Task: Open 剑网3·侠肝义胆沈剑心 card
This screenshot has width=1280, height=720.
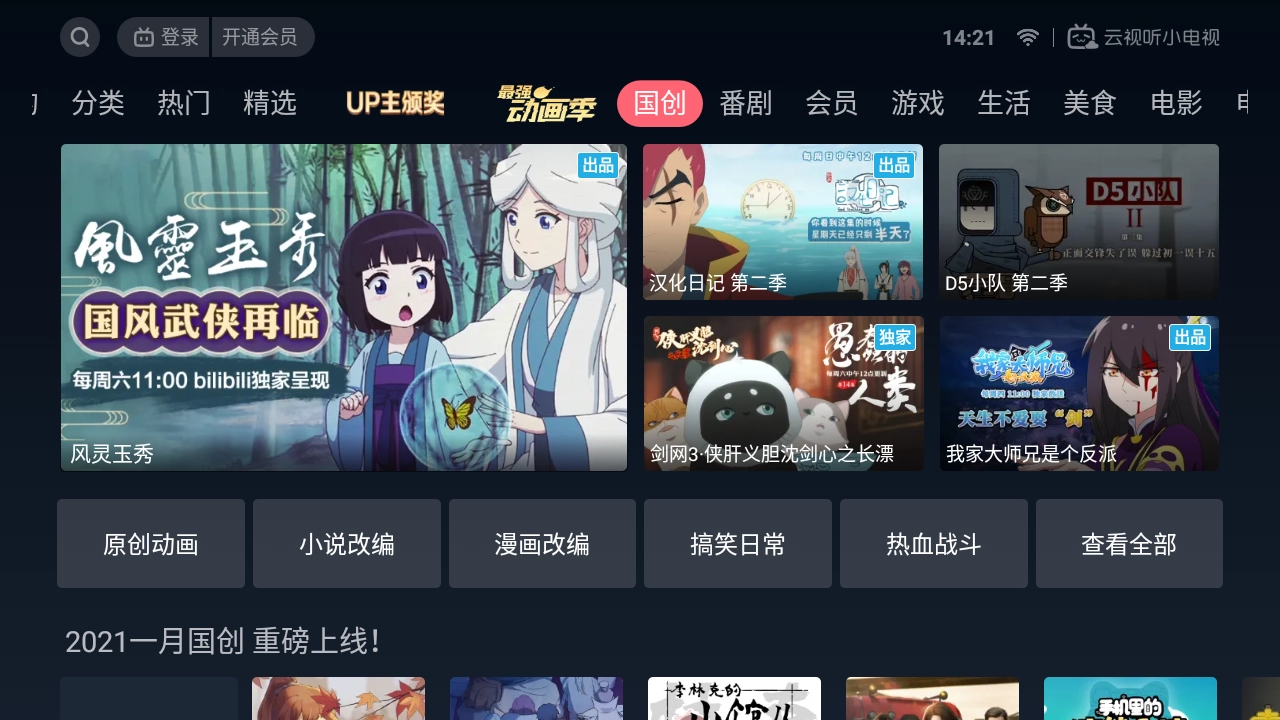Action: tap(783, 393)
